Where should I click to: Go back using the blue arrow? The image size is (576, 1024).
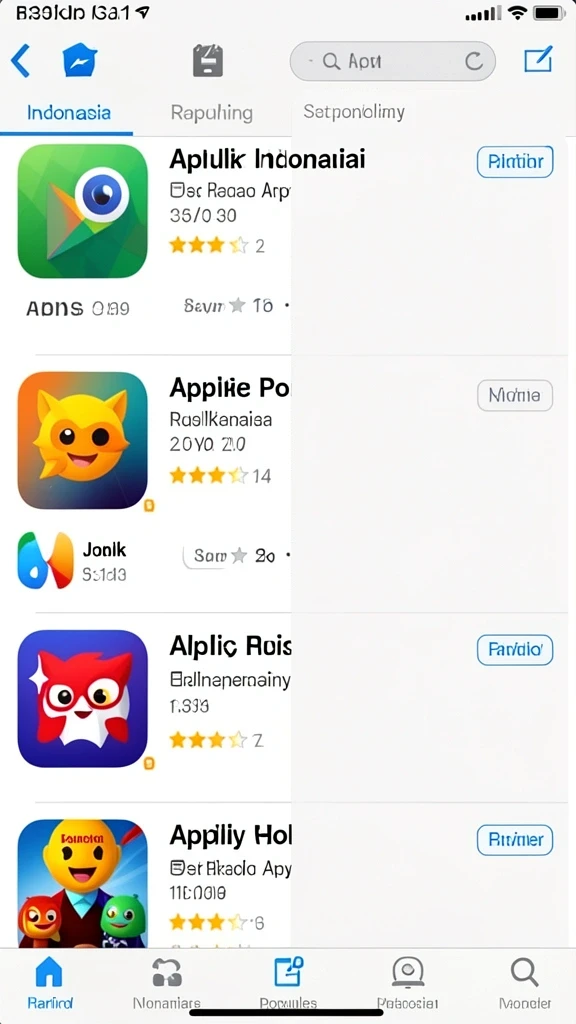tap(20, 61)
